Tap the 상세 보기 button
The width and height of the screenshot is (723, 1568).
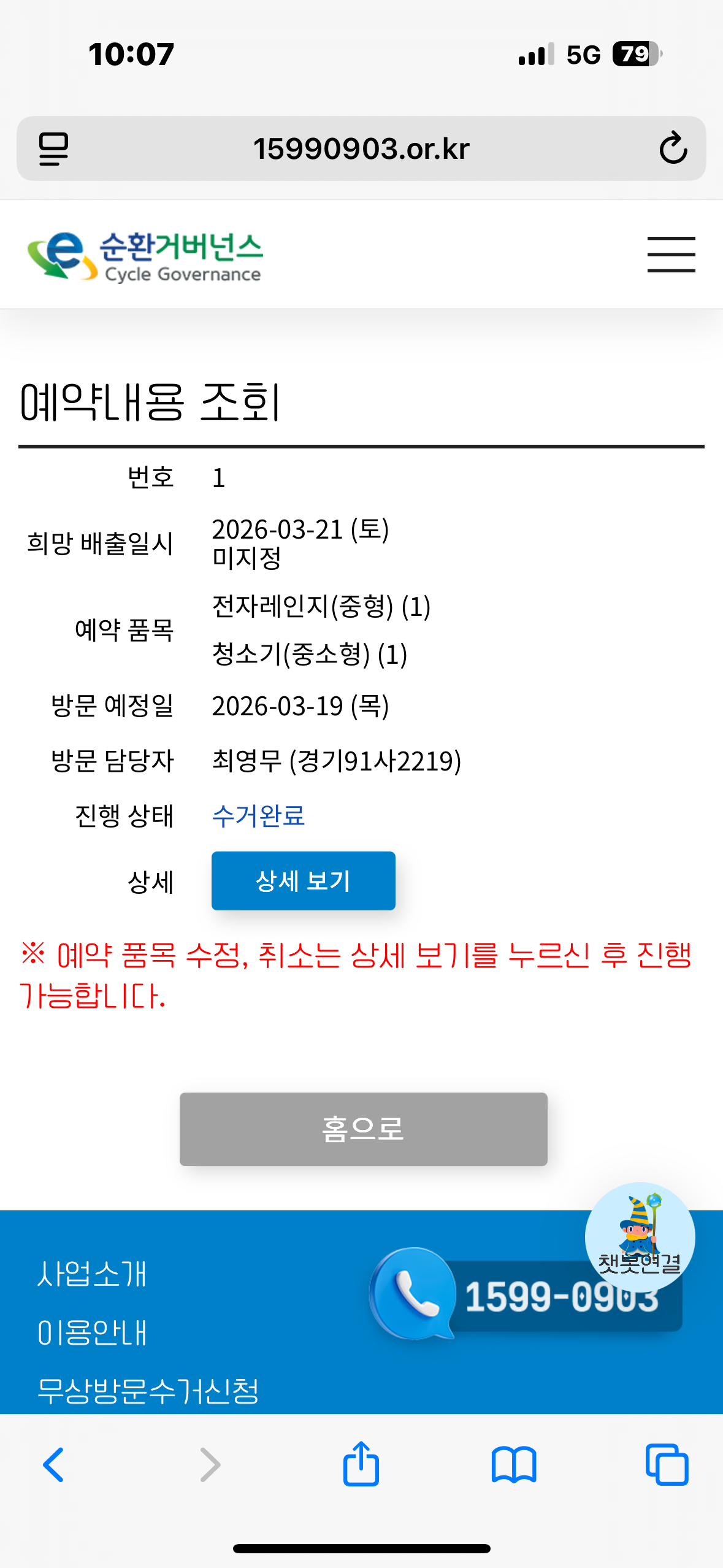[x=303, y=880]
